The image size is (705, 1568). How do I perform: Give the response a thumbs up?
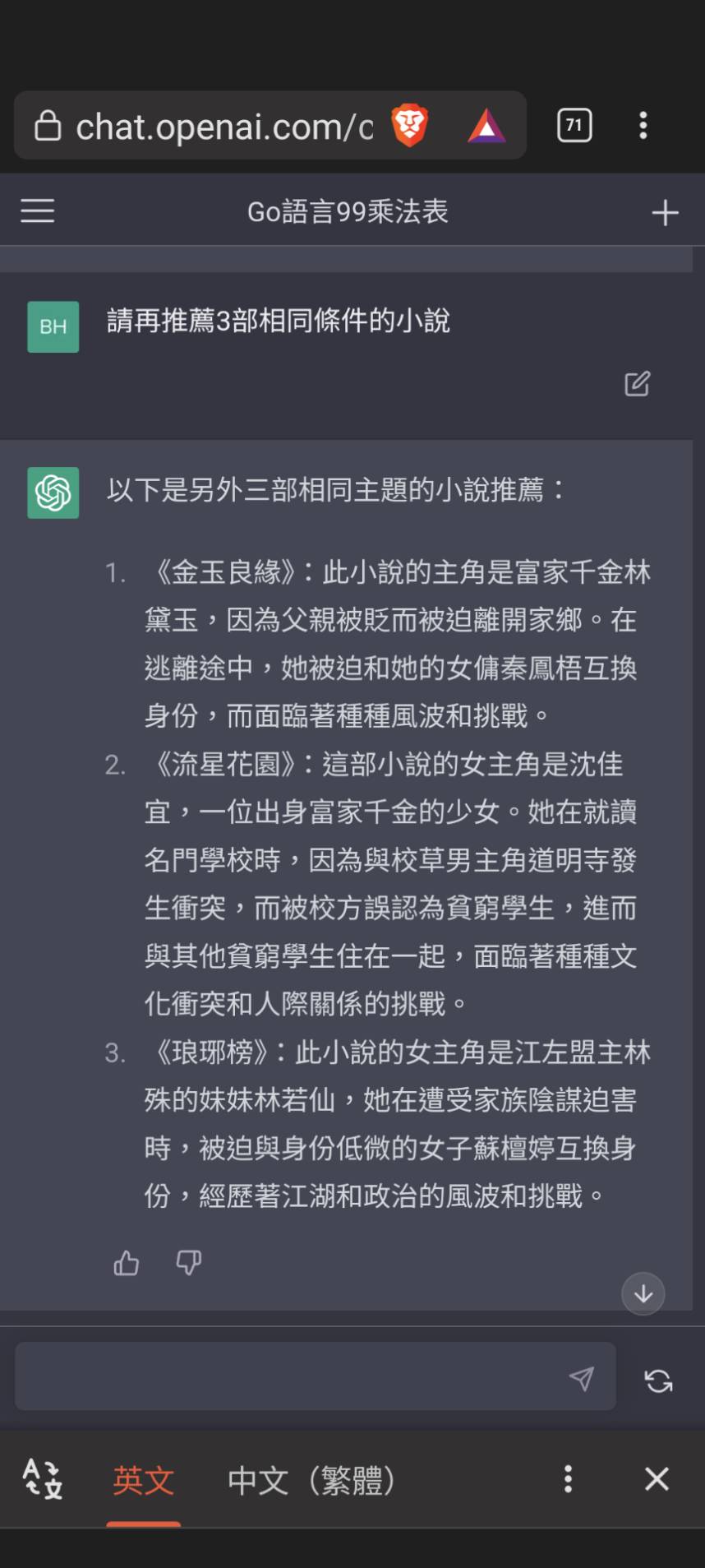(x=127, y=1262)
